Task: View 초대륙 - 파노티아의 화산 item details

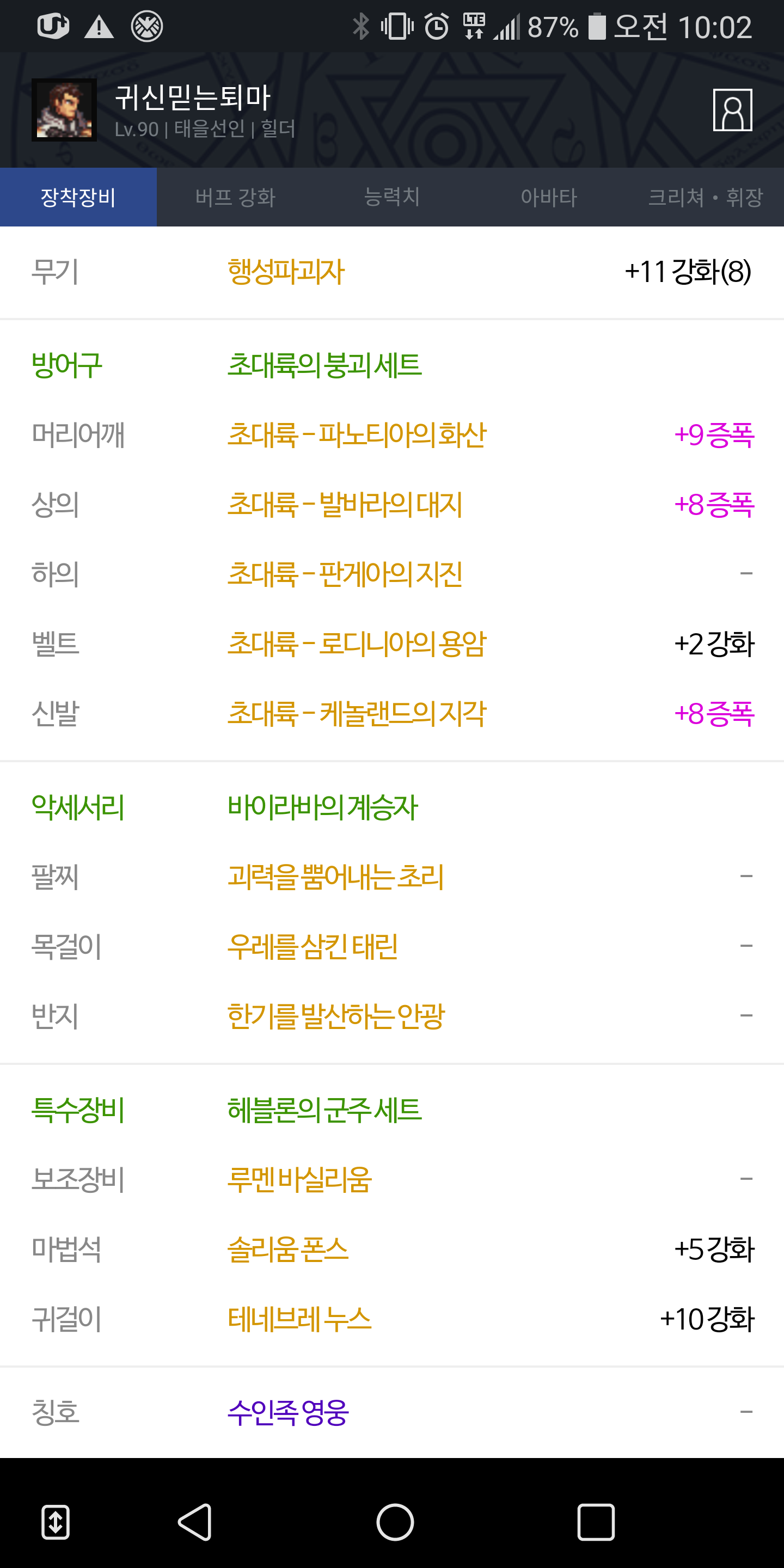Action: click(x=356, y=435)
